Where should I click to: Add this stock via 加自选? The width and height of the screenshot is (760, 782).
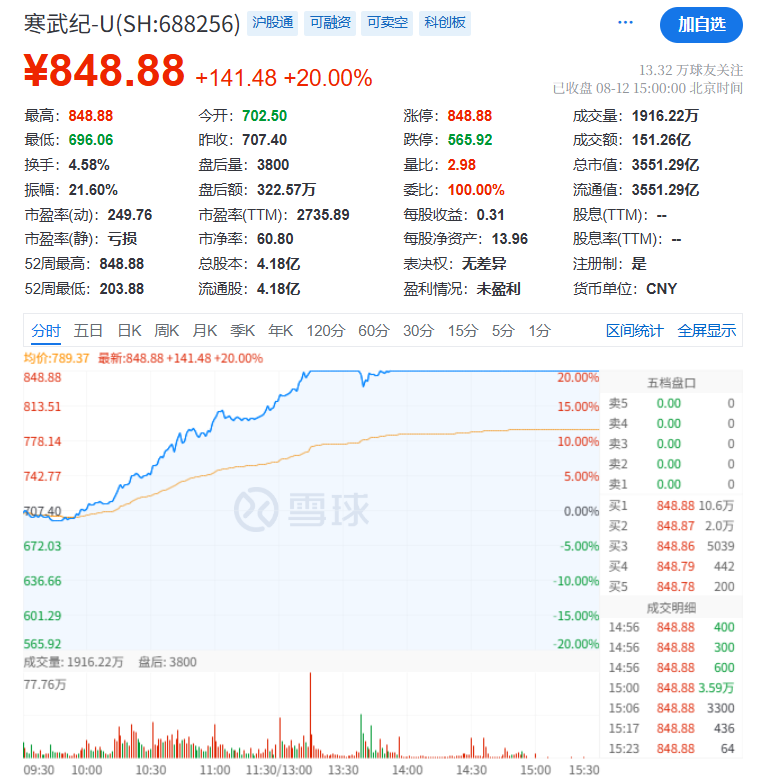point(701,24)
